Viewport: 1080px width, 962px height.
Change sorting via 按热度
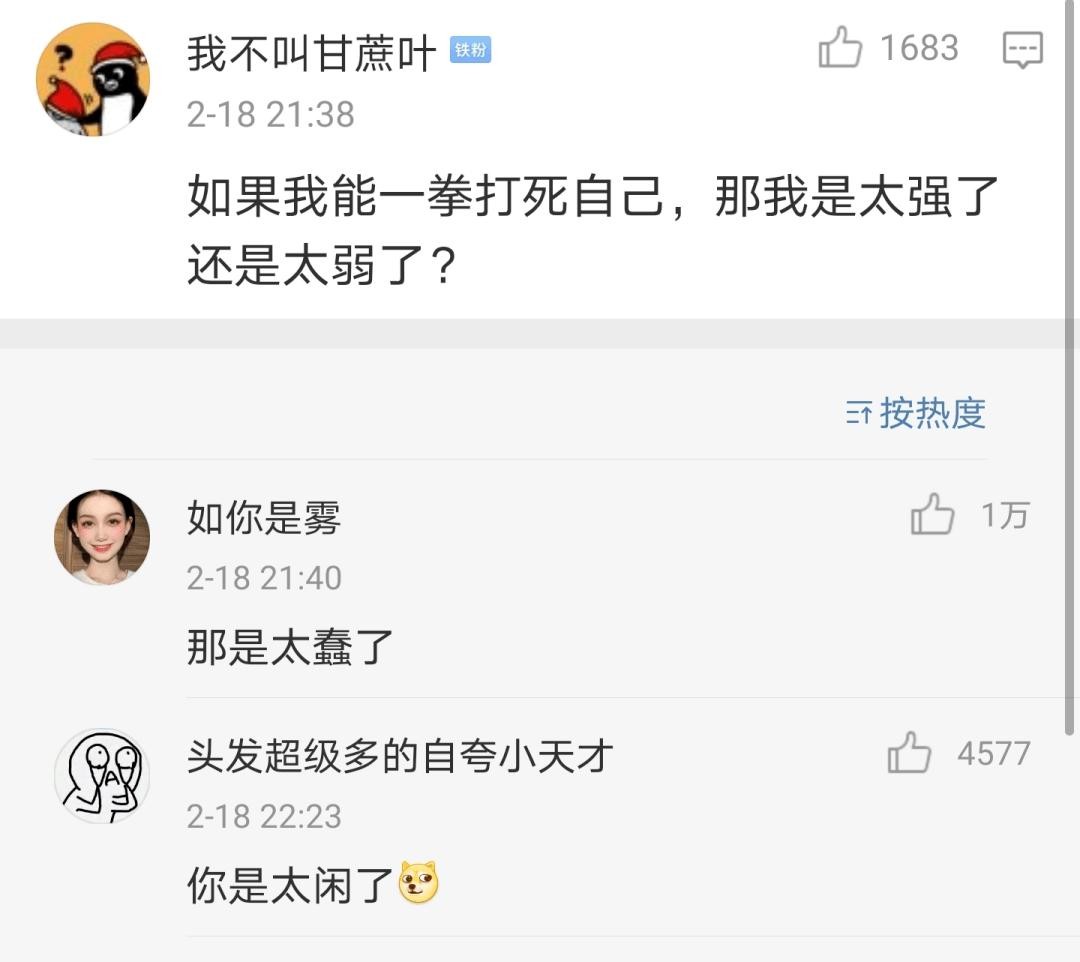pyautogui.click(x=916, y=412)
